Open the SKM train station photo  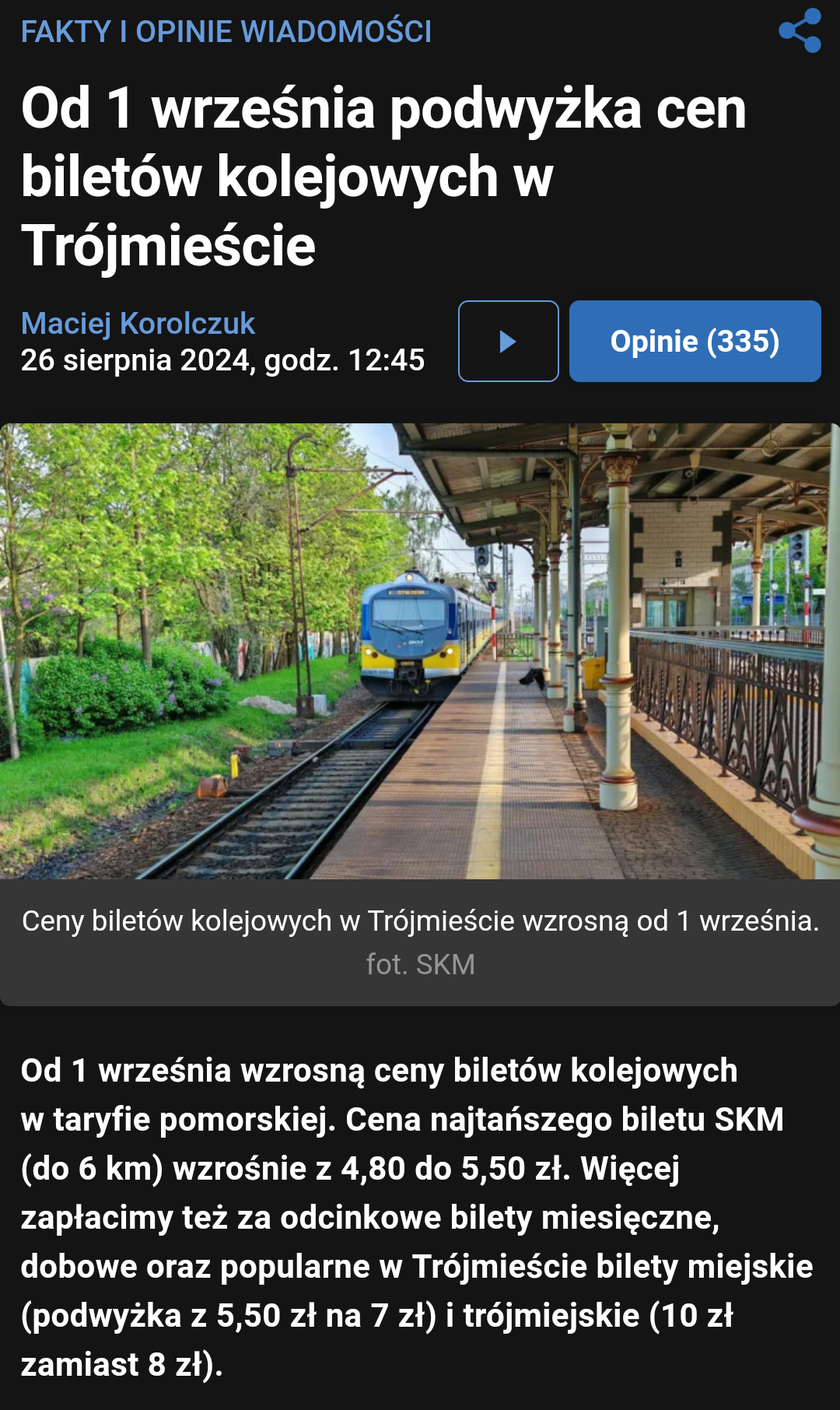coord(420,651)
